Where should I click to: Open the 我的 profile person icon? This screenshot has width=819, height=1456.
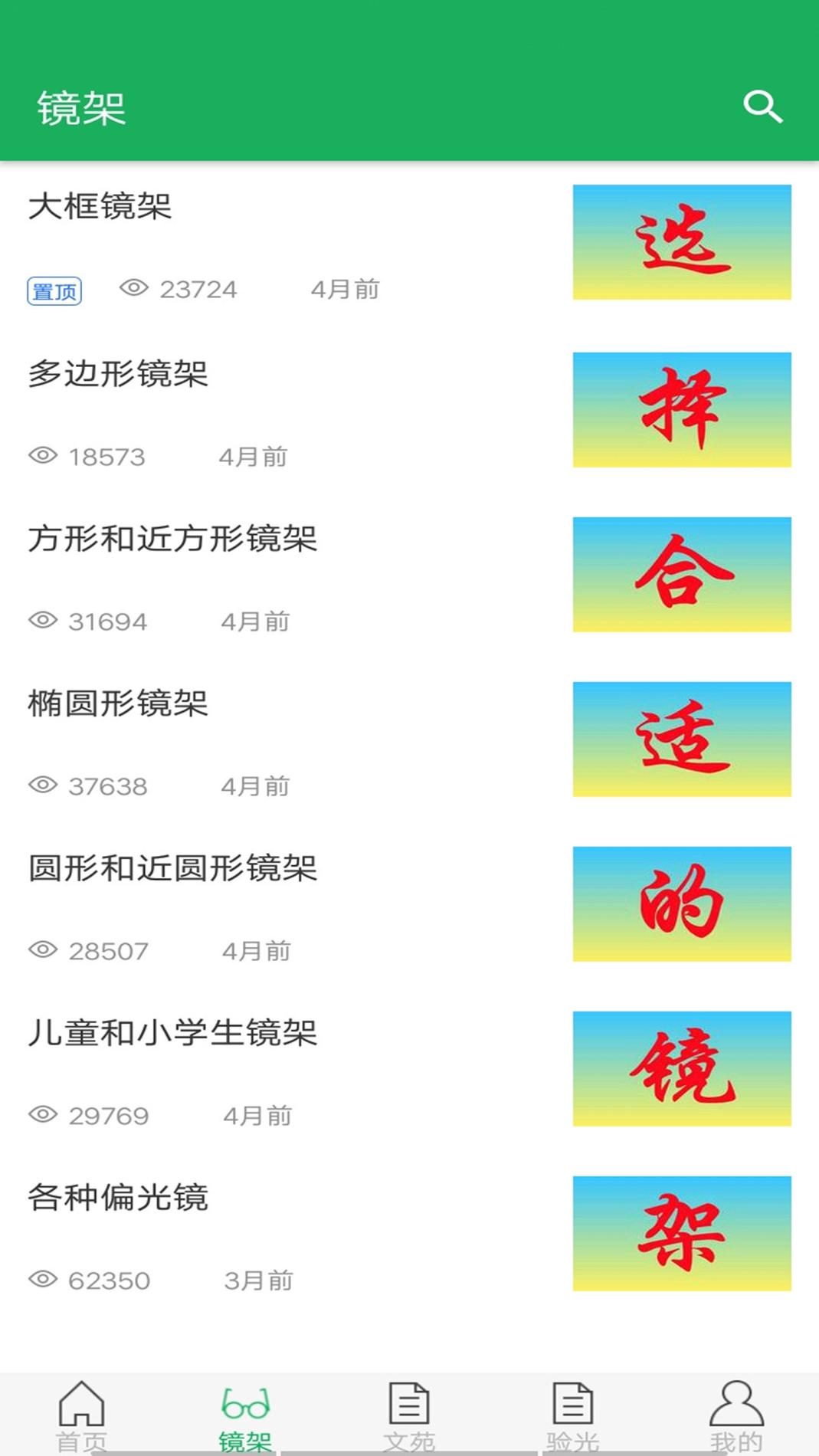[736, 1408]
